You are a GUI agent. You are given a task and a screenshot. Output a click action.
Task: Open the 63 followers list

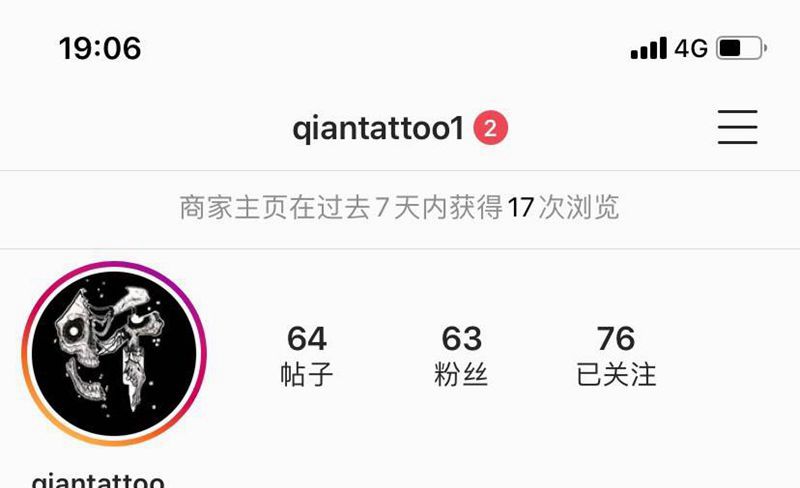(461, 354)
